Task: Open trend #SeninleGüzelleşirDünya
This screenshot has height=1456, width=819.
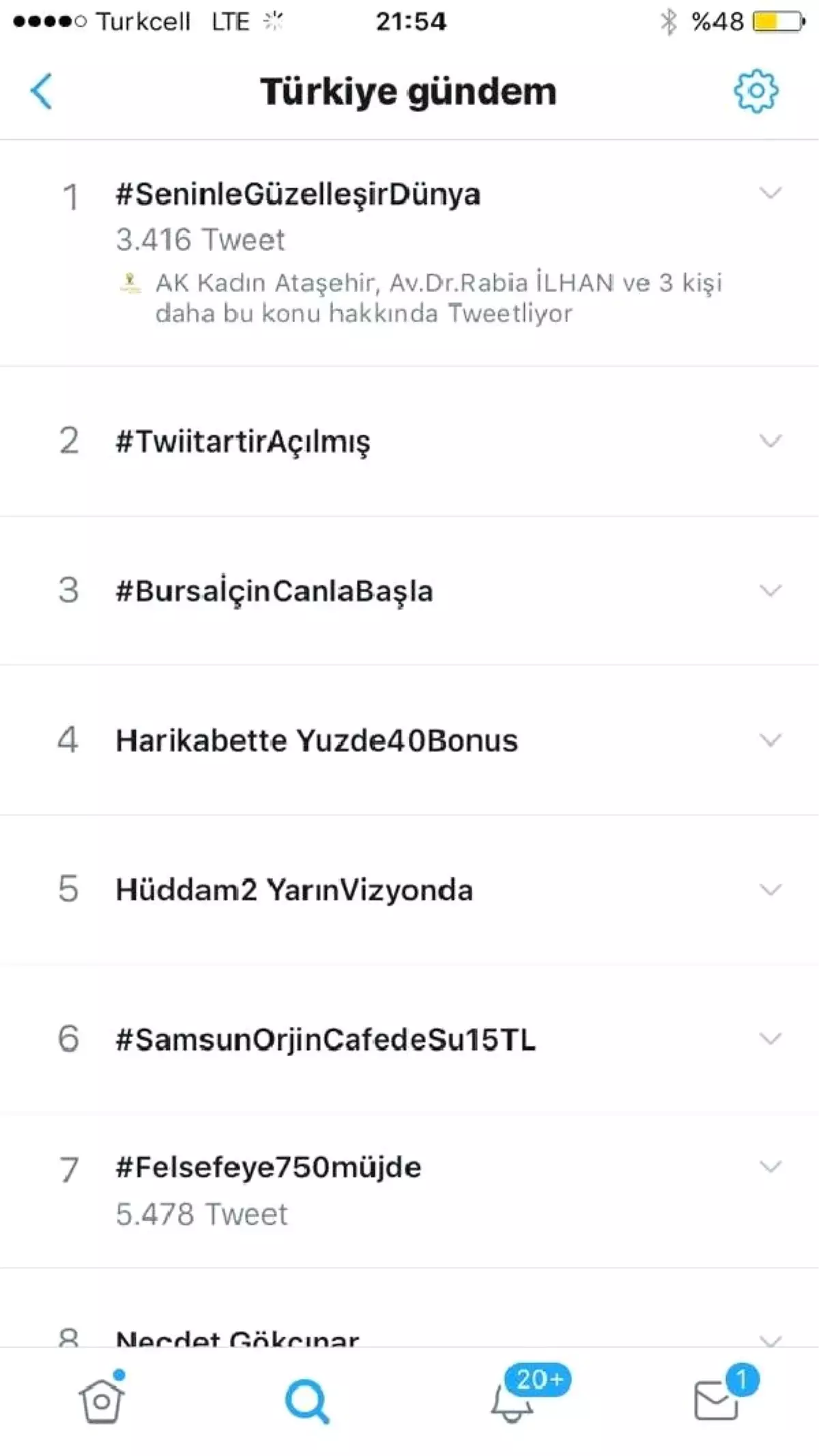Action: [298, 195]
